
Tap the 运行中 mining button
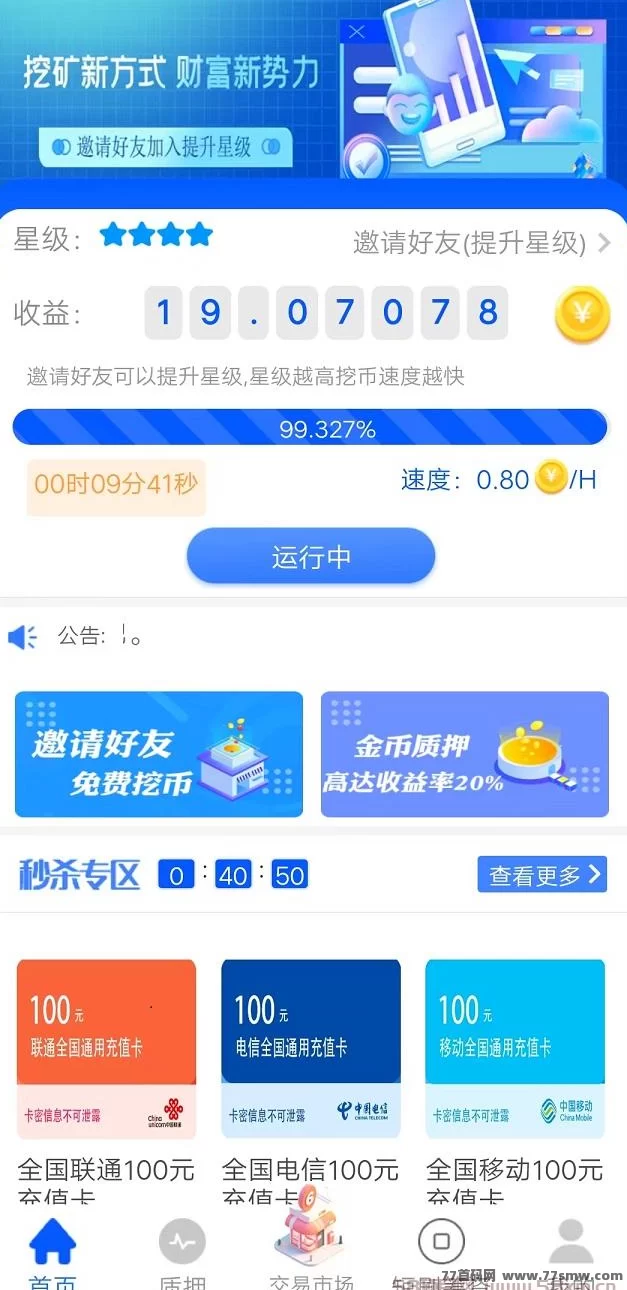[x=311, y=556]
